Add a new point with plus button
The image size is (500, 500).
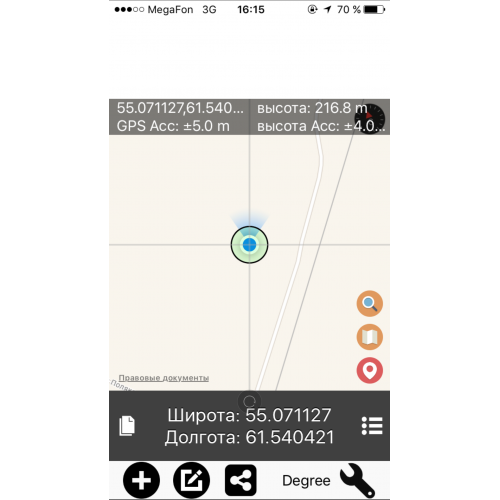[x=141, y=480]
